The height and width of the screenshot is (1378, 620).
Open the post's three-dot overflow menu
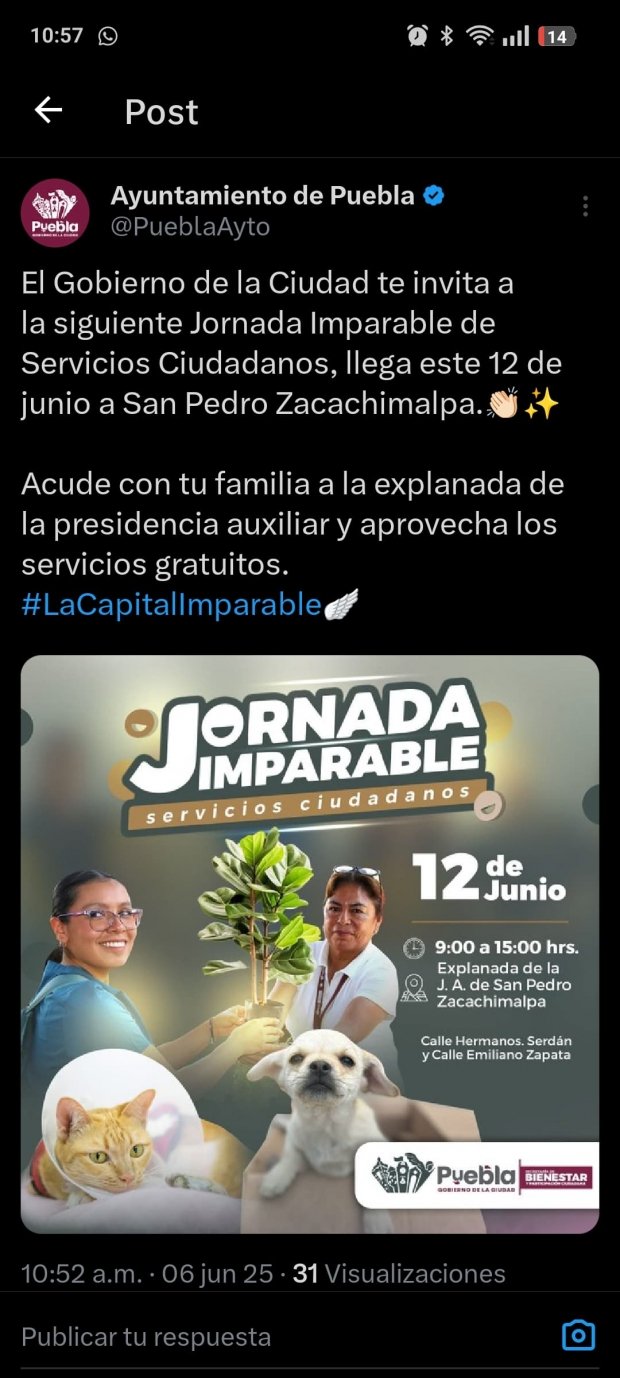[585, 207]
